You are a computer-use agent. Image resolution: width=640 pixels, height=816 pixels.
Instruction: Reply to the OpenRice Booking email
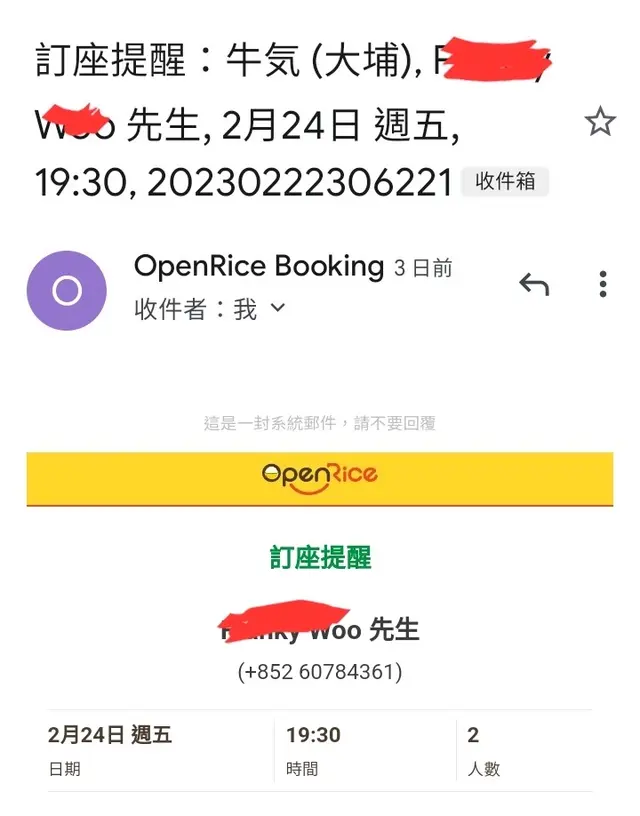(534, 285)
